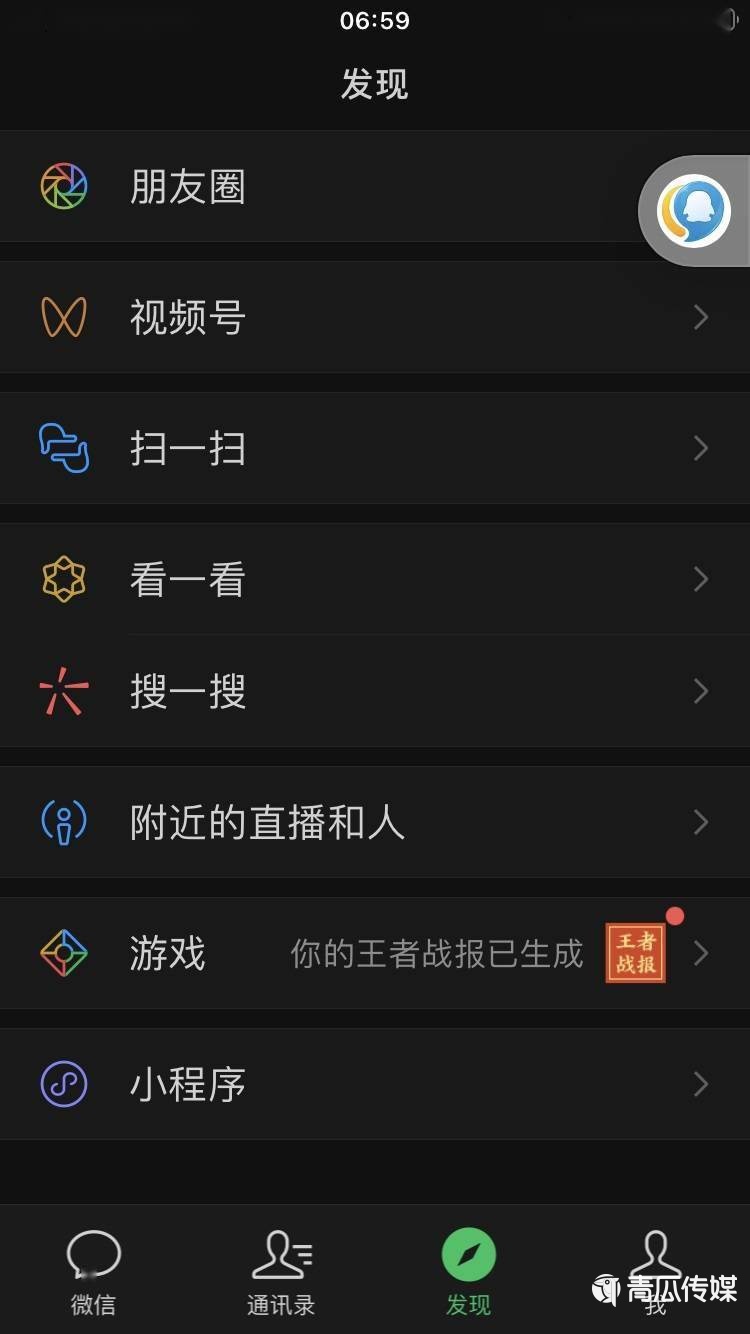Open 附近的直播和人
The image size is (750, 1334).
coord(375,822)
